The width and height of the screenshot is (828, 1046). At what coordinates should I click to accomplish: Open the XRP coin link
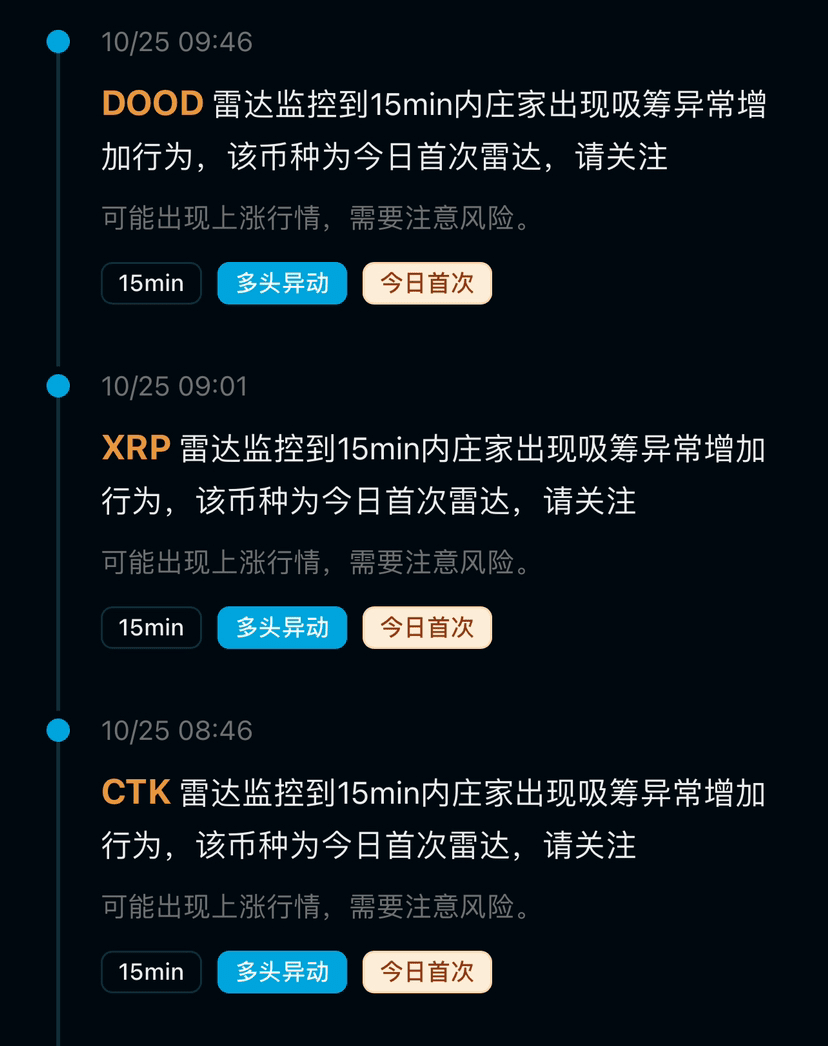(x=136, y=448)
